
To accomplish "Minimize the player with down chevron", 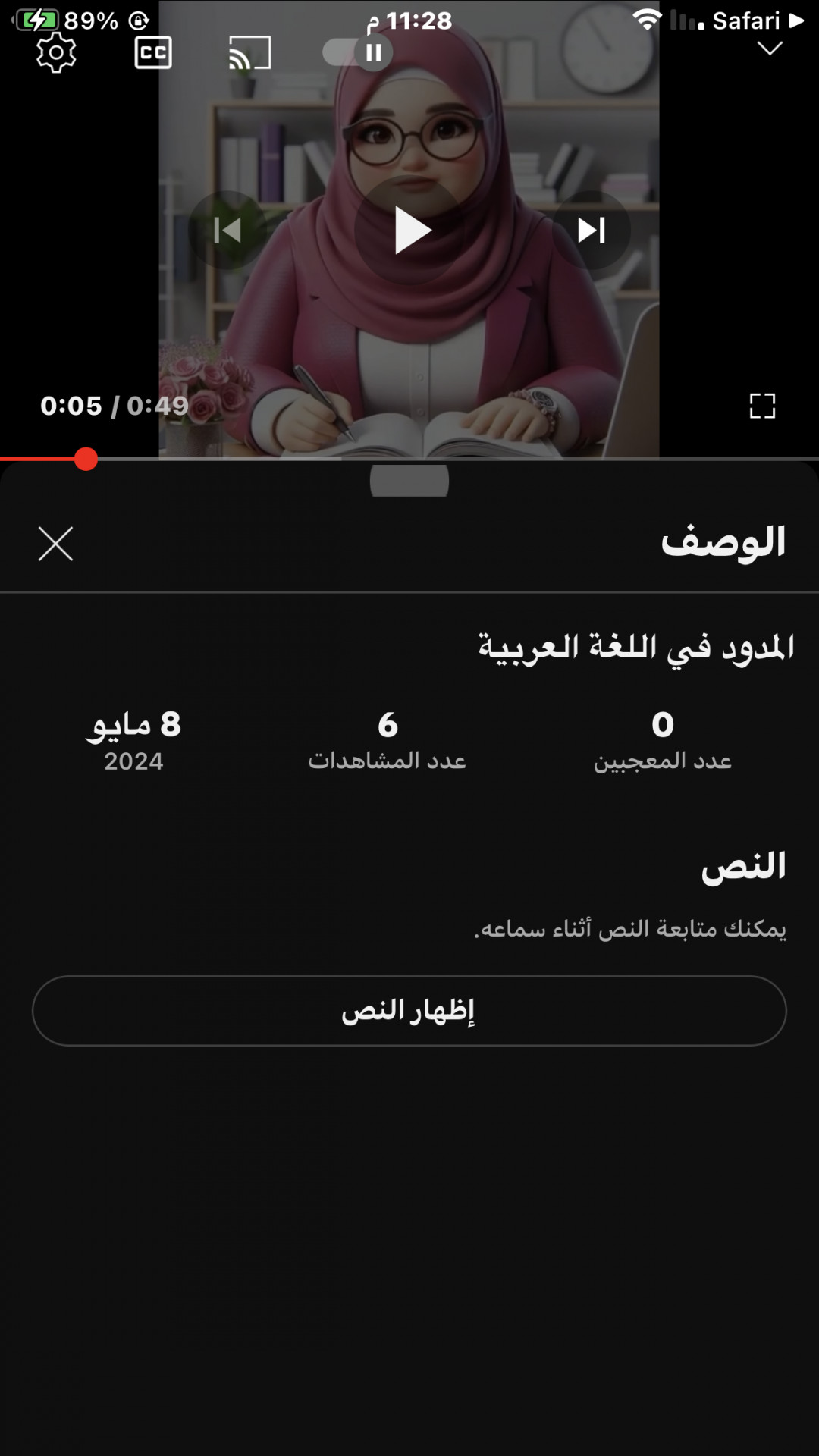I will coord(770,49).
